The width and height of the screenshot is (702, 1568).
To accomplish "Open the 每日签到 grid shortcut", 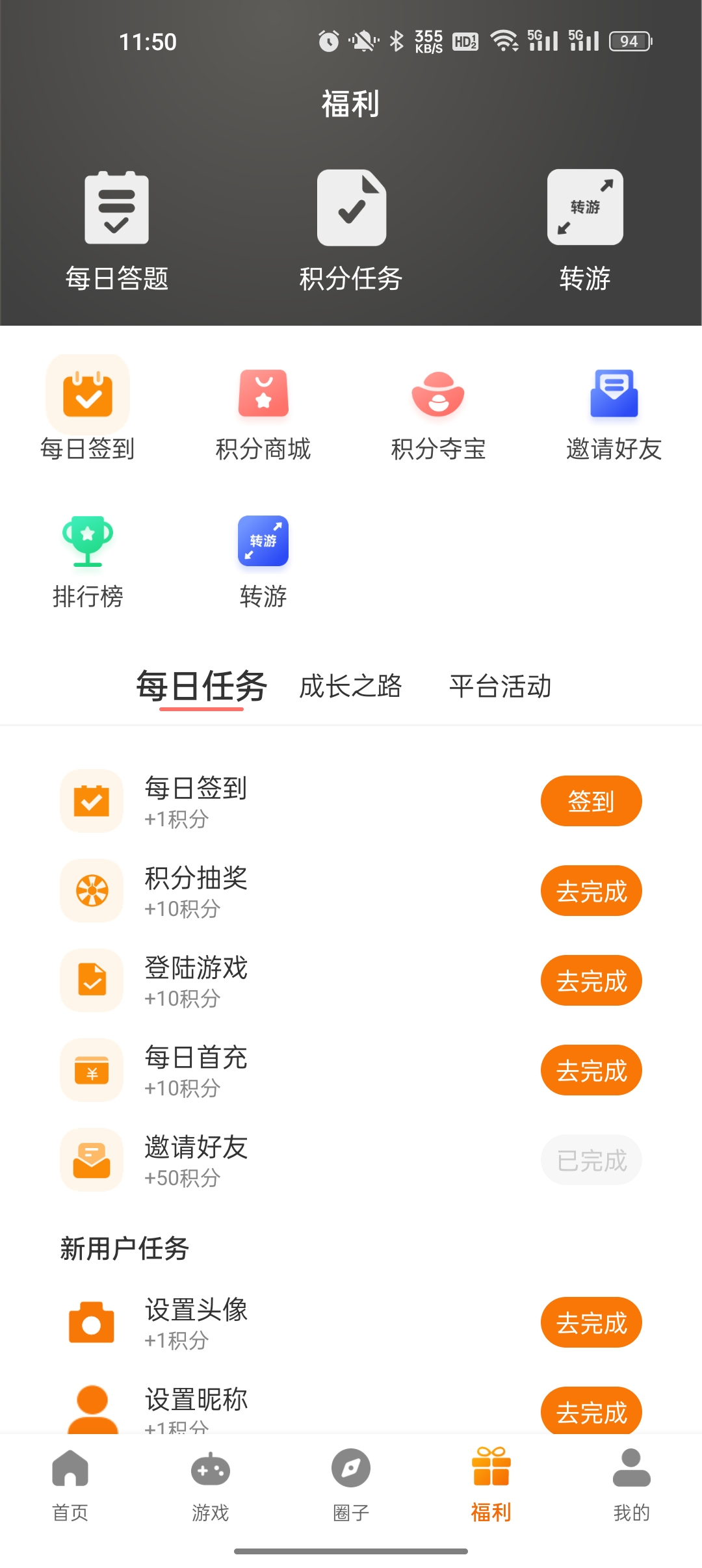I will (x=88, y=408).
